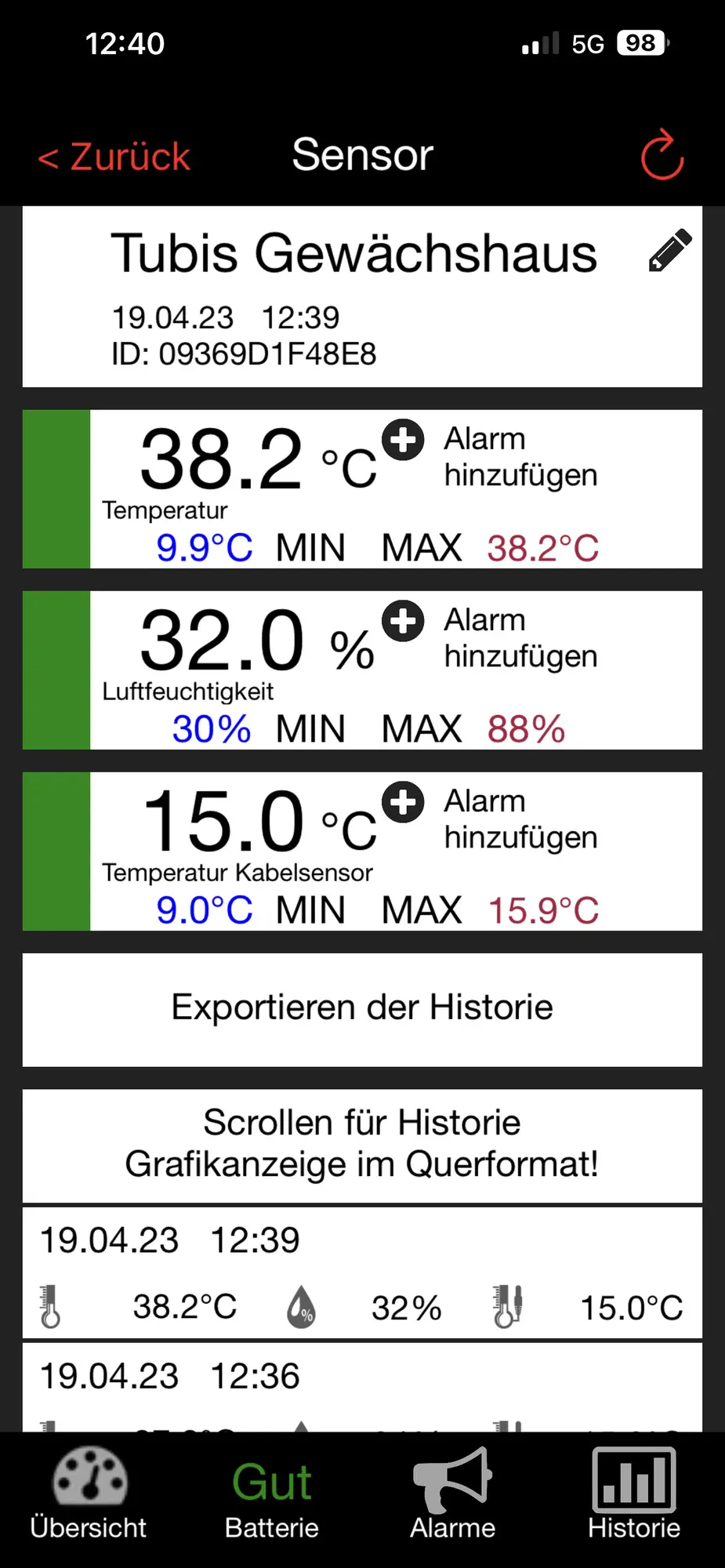This screenshot has height=1568, width=725.
Task: Tap Exportieren der Historie
Action: (x=362, y=1008)
